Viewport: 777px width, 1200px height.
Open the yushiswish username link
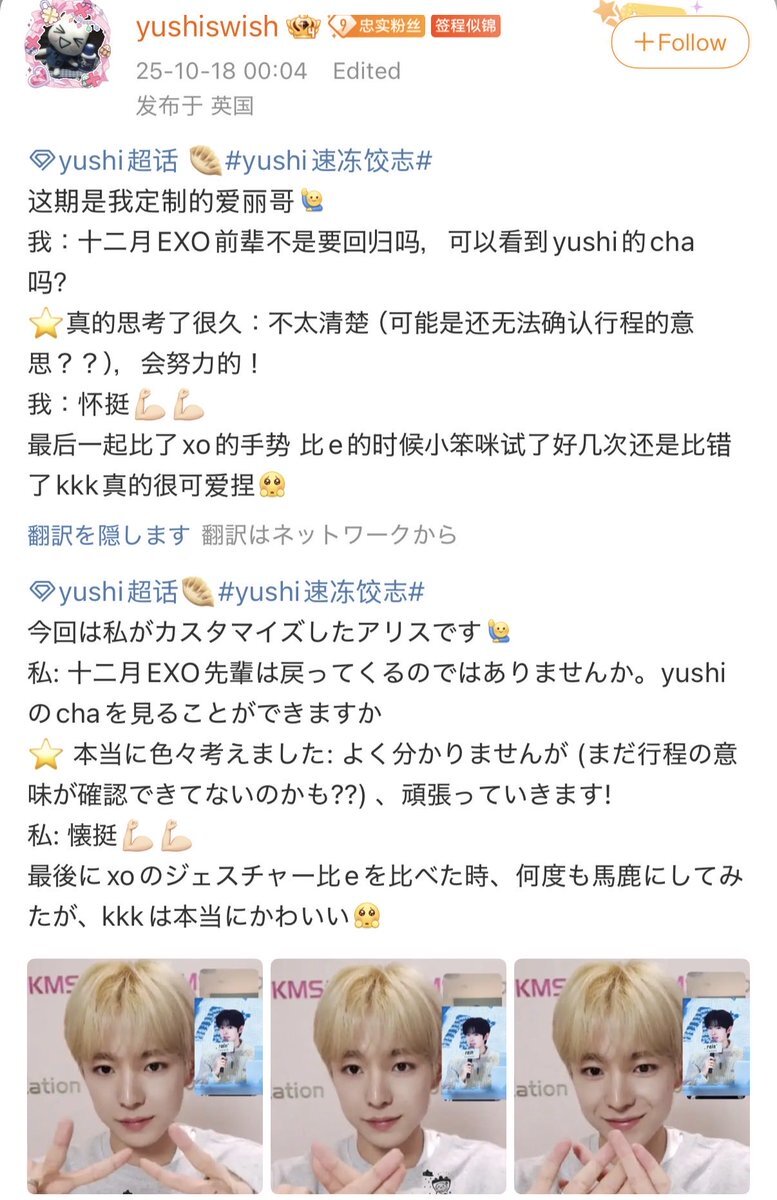pyautogui.click(x=207, y=27)
